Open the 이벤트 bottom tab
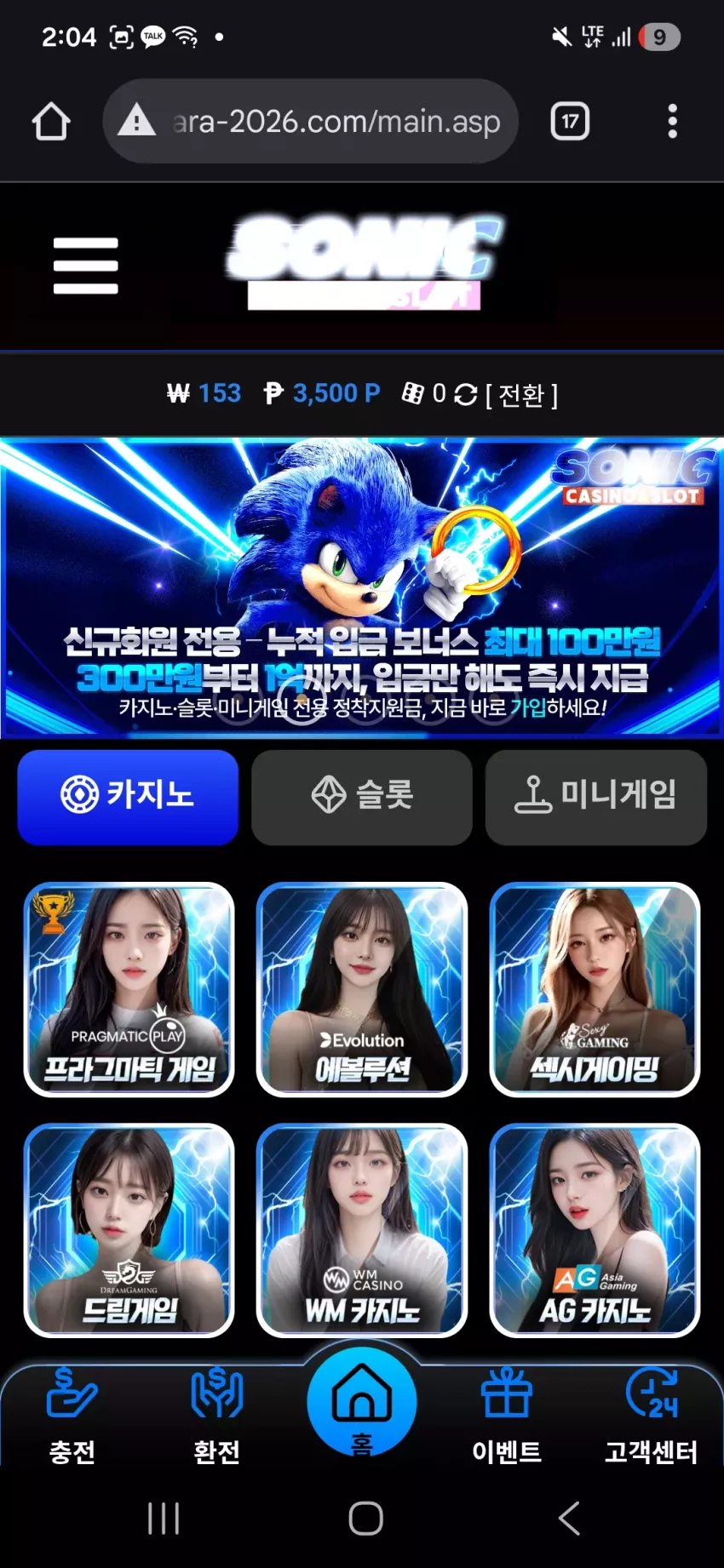Viewport: 724px width, 1568px height. pyautogui.click(x=507, y=1416)
